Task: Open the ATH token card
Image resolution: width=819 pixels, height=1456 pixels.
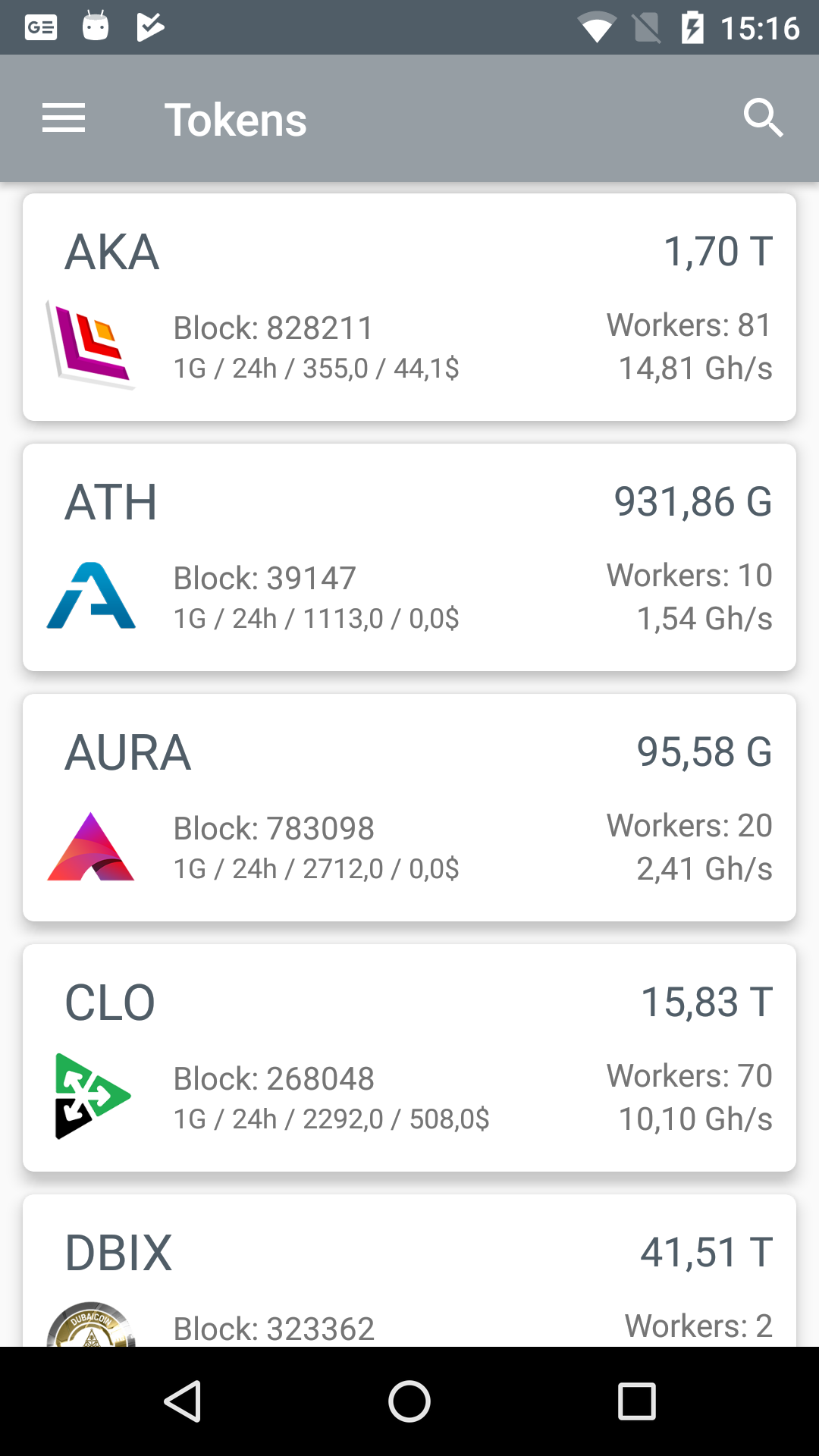Action: coord(409,557)
